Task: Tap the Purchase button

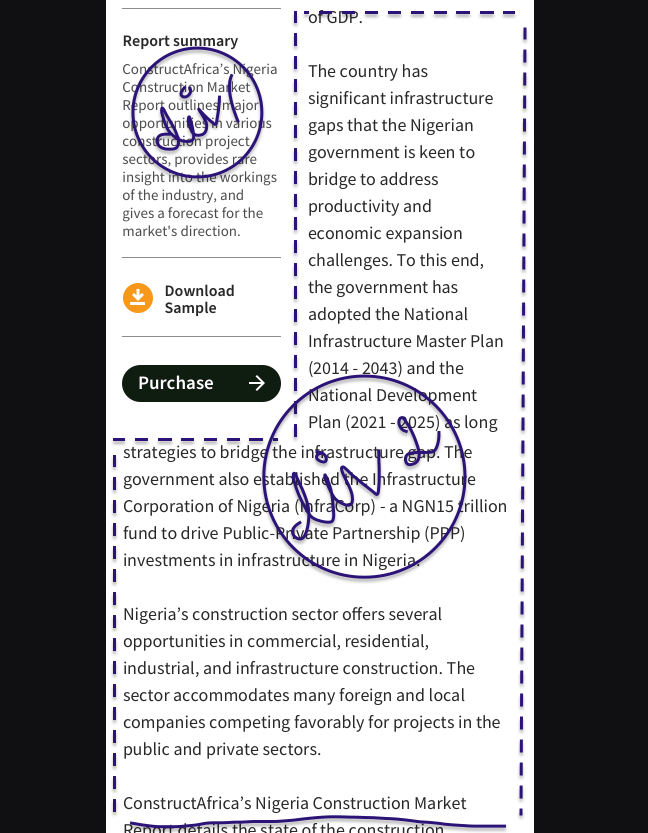Action: [201, 383]
